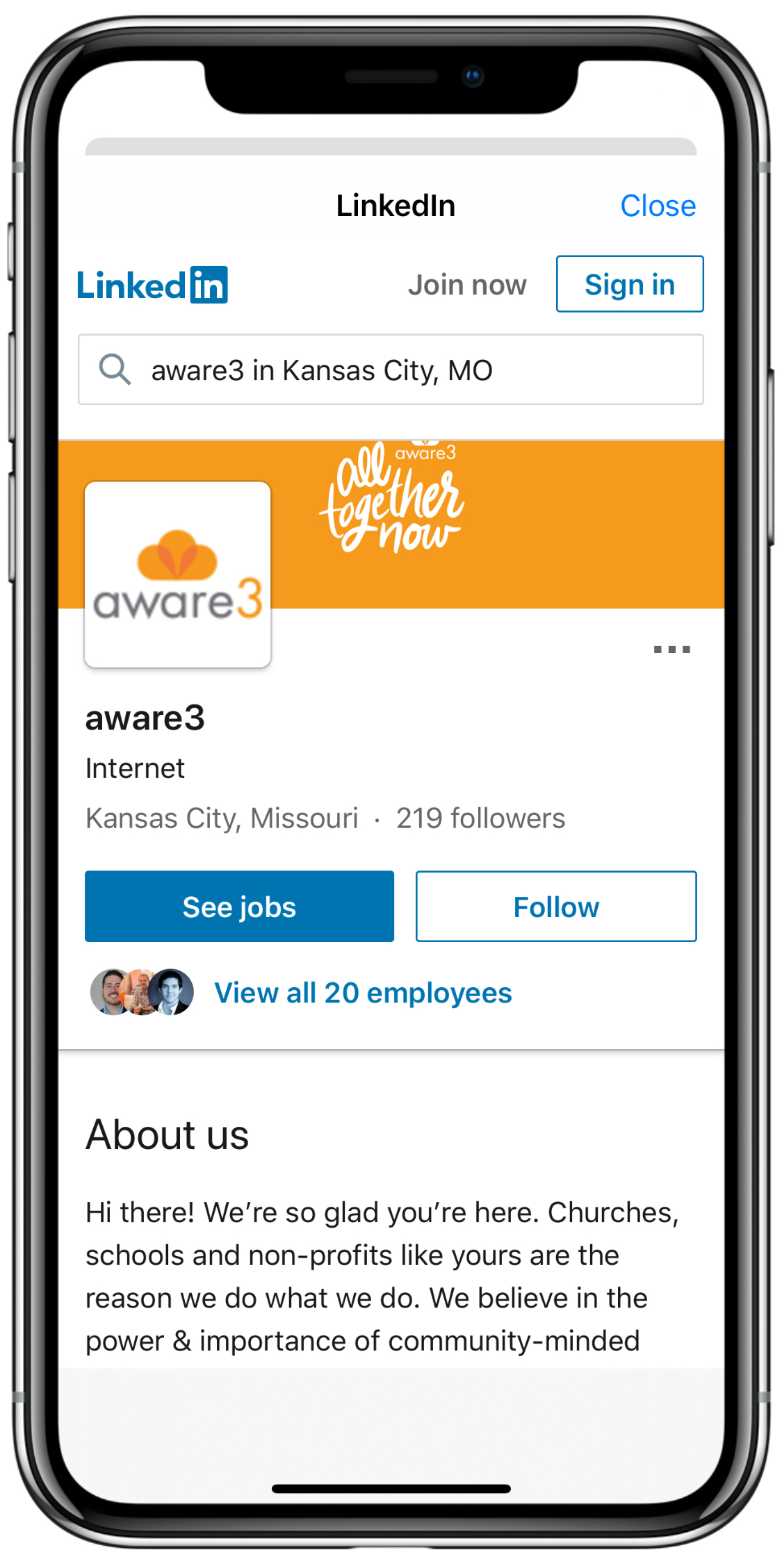See jobs at aware3
The height and width of the screenshot is (1568, 782).
[239, 907]
